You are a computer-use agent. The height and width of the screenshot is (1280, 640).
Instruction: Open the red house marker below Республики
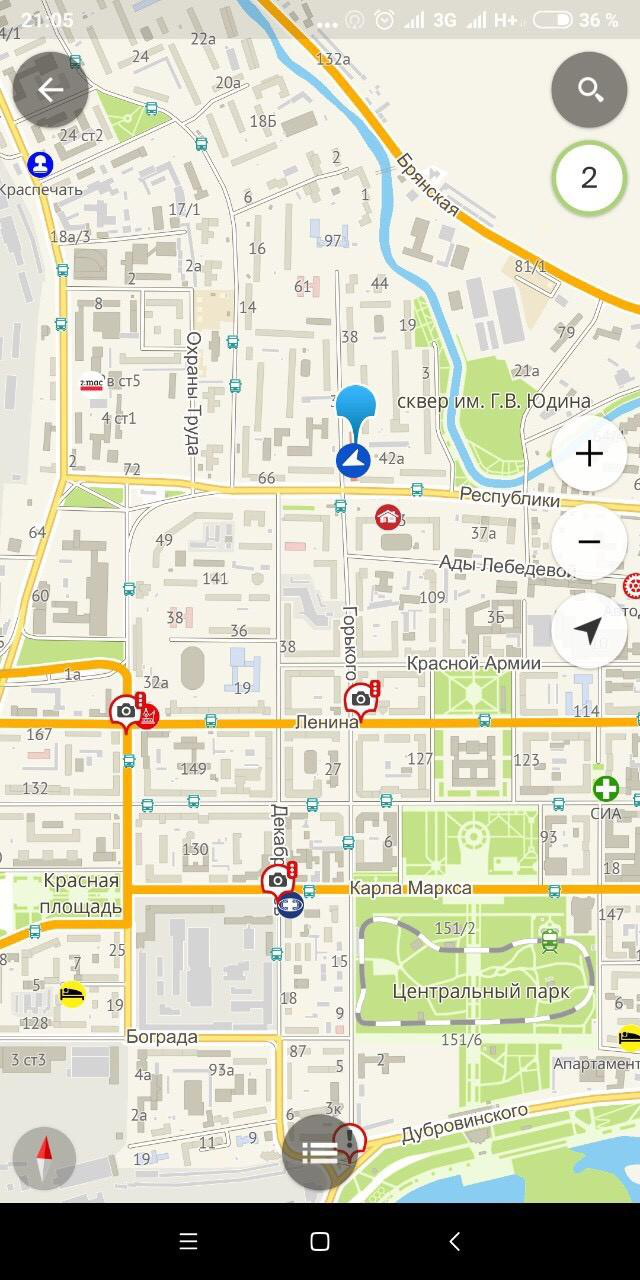point(388,517)
